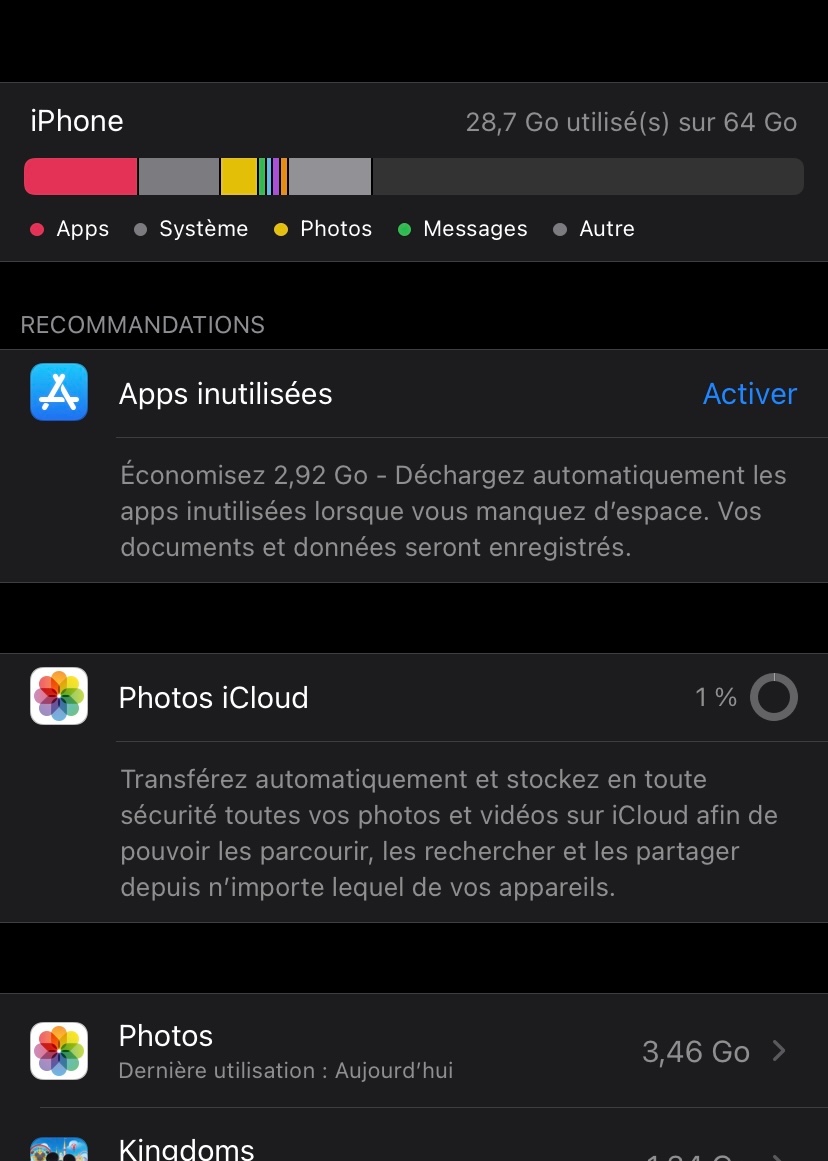Image resolution: width=828 pixels, height=1161 pixels.
Task: Open Photos app storage details
Action: pyautogui.click(x=413, y=1051)
